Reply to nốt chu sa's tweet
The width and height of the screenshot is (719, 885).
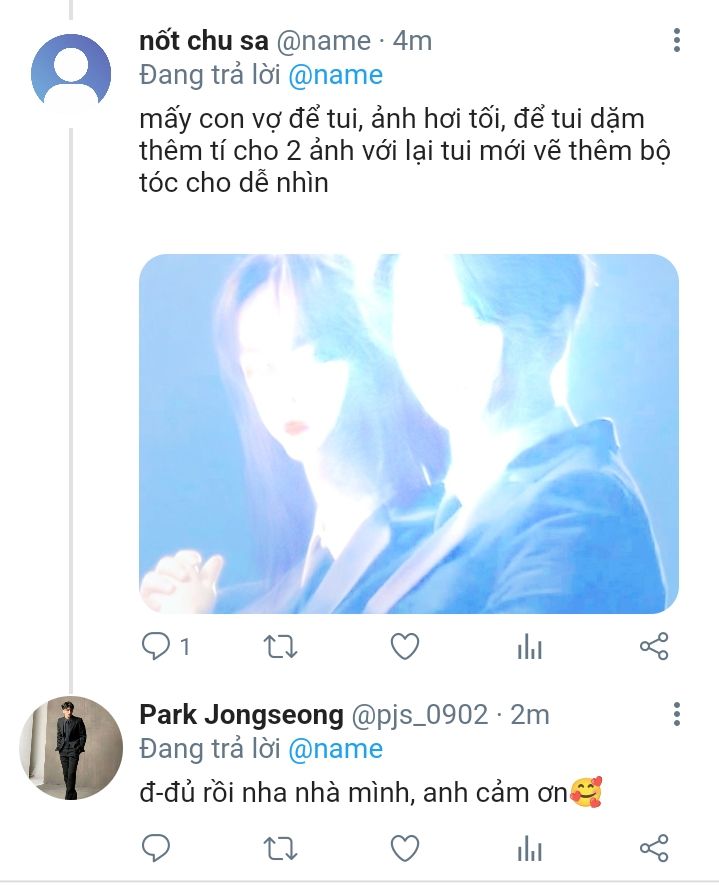point(156,648)
